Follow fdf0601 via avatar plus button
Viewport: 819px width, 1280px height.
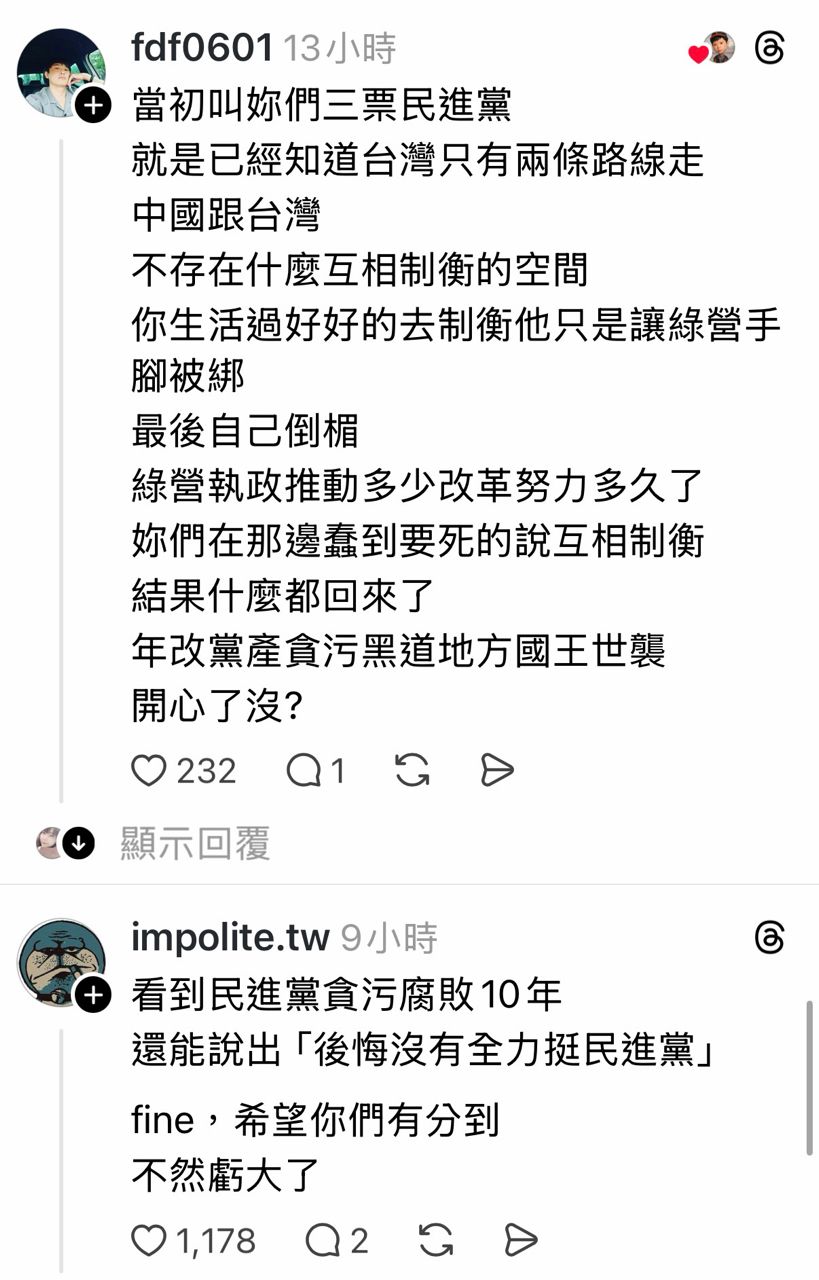click(x=93, y=104)
